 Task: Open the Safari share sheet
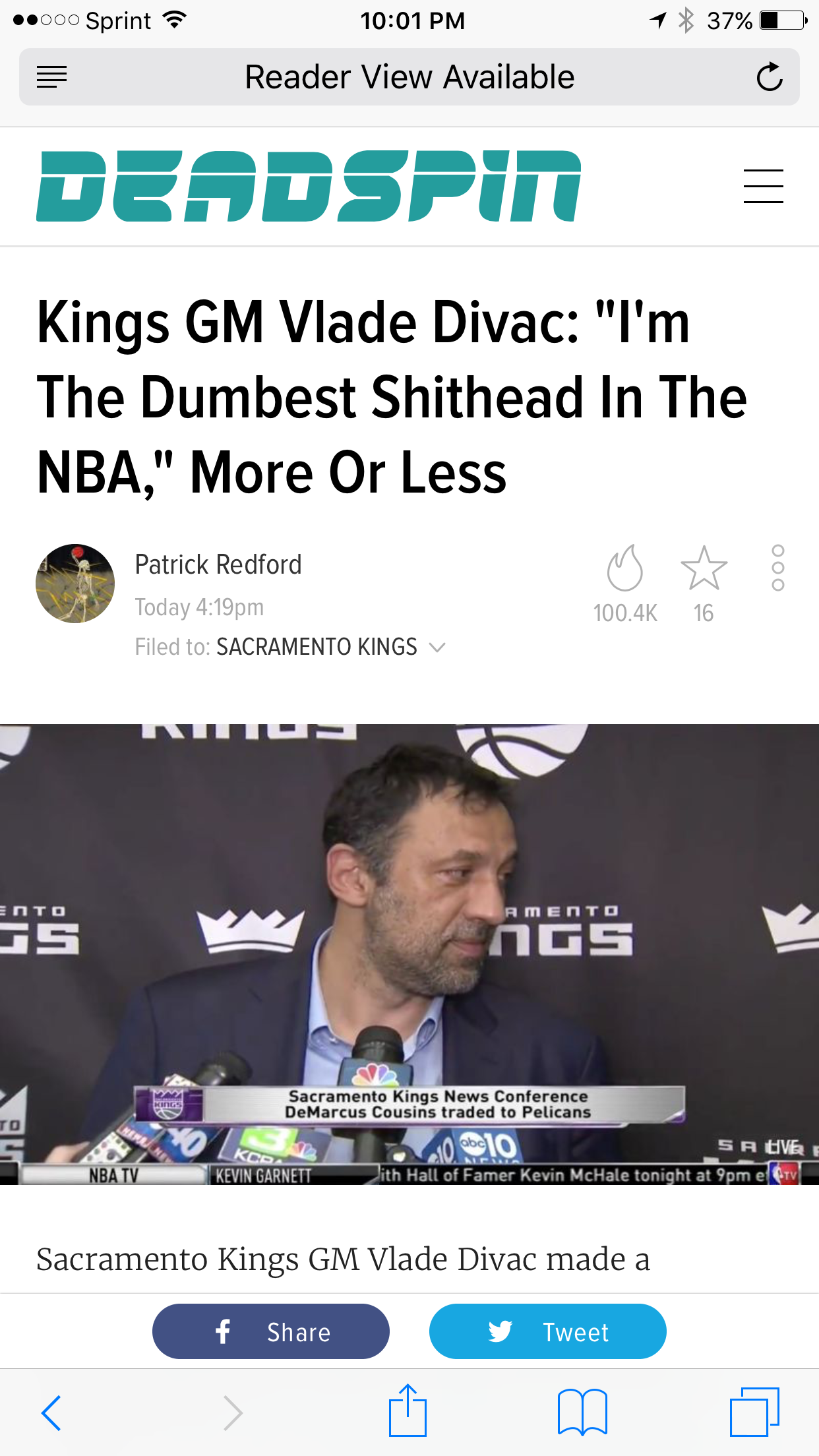408,1411
